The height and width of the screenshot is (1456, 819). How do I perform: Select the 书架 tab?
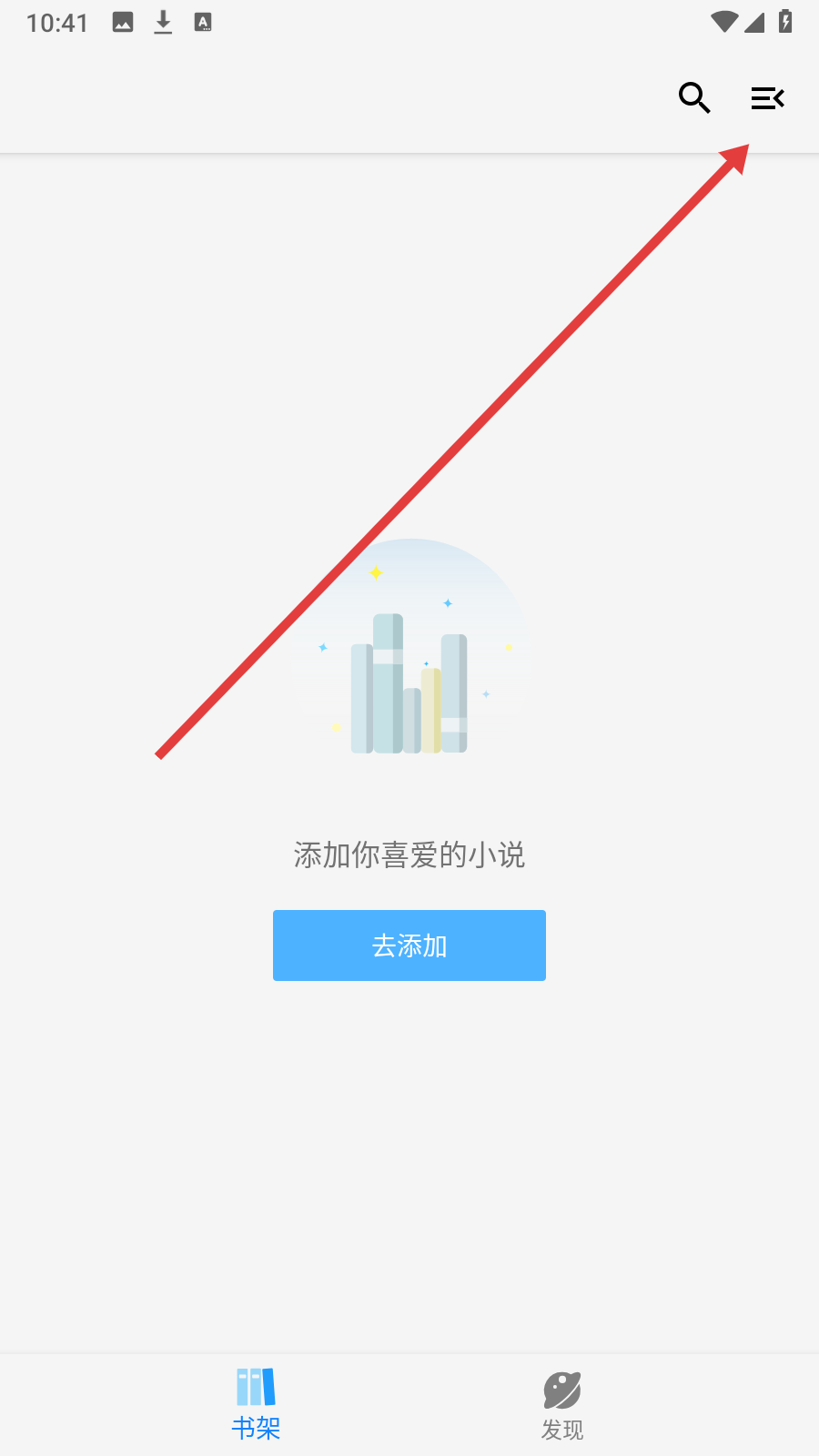(x=256, y=1406)
